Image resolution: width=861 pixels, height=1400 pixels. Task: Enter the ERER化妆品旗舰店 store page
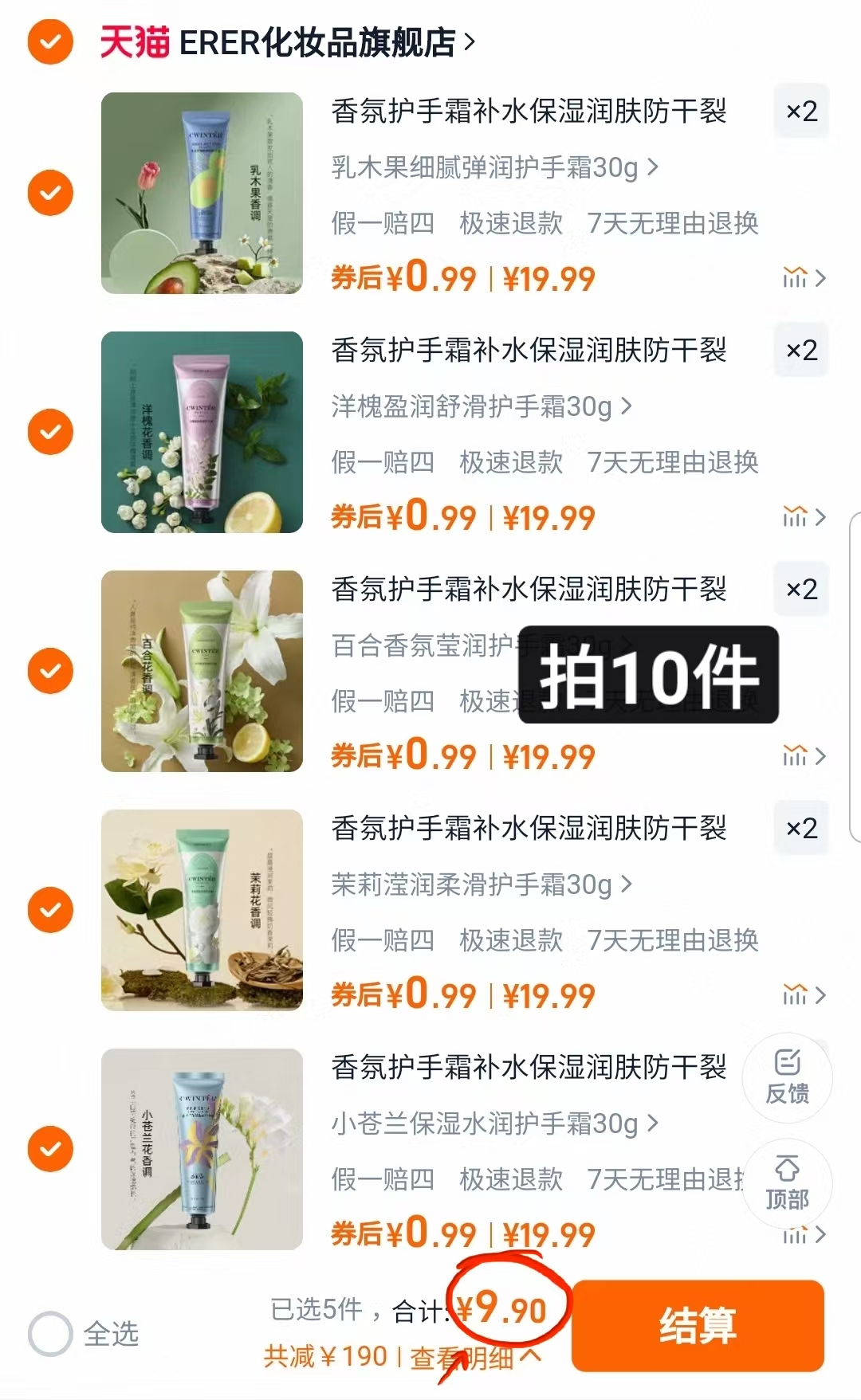pos(319,44)
